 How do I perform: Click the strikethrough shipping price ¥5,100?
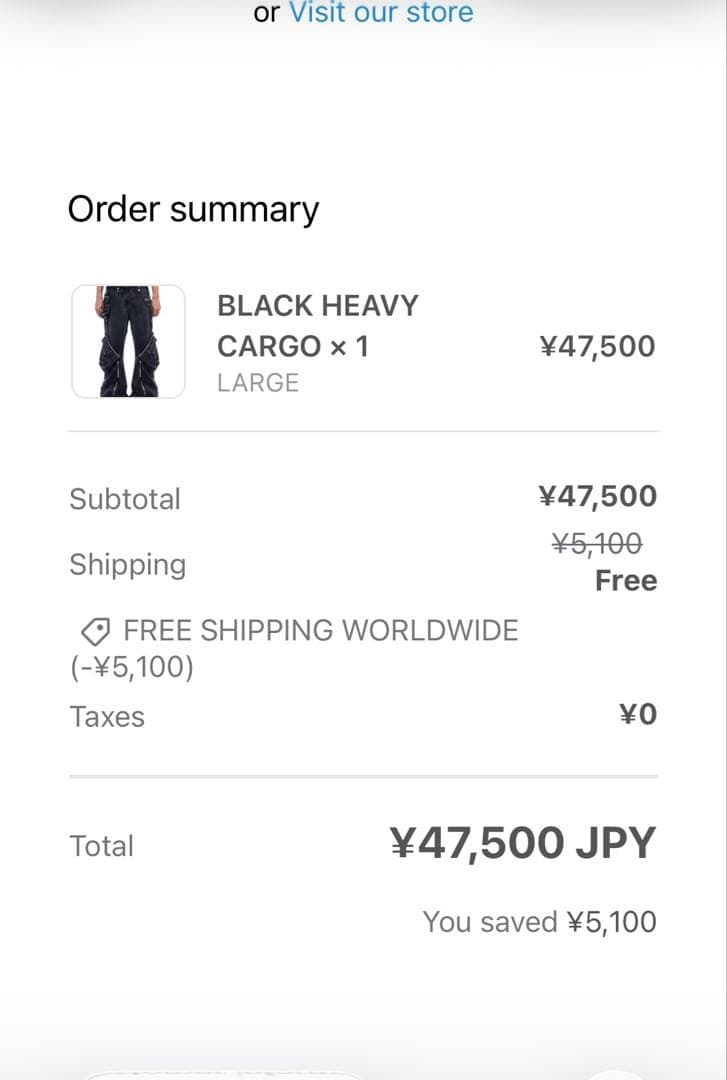[x=598, y=543]
